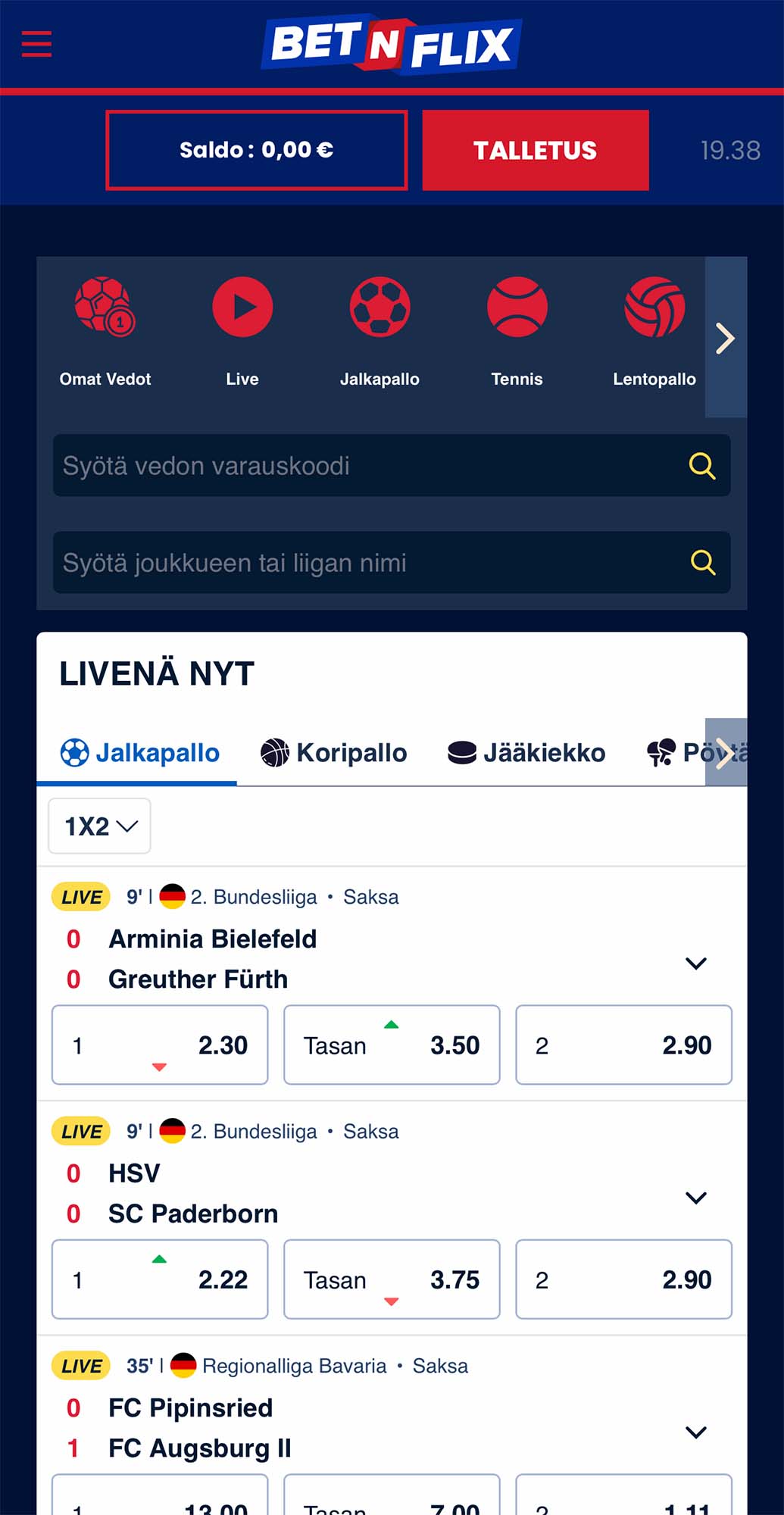Tap the team or league search field

[x=371, y=563]
